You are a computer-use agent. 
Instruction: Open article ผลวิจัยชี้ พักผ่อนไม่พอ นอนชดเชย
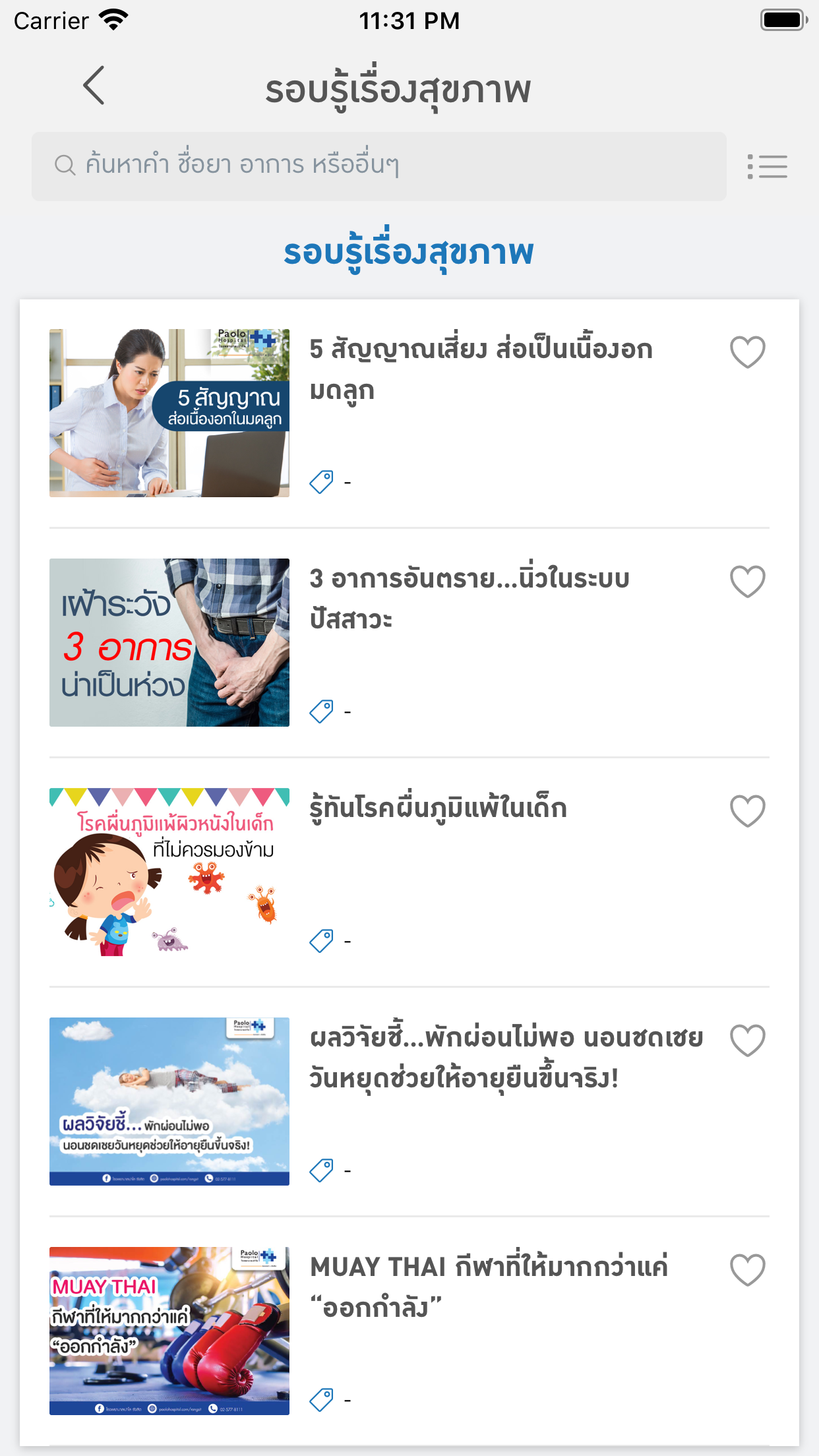coord(506,1058)
